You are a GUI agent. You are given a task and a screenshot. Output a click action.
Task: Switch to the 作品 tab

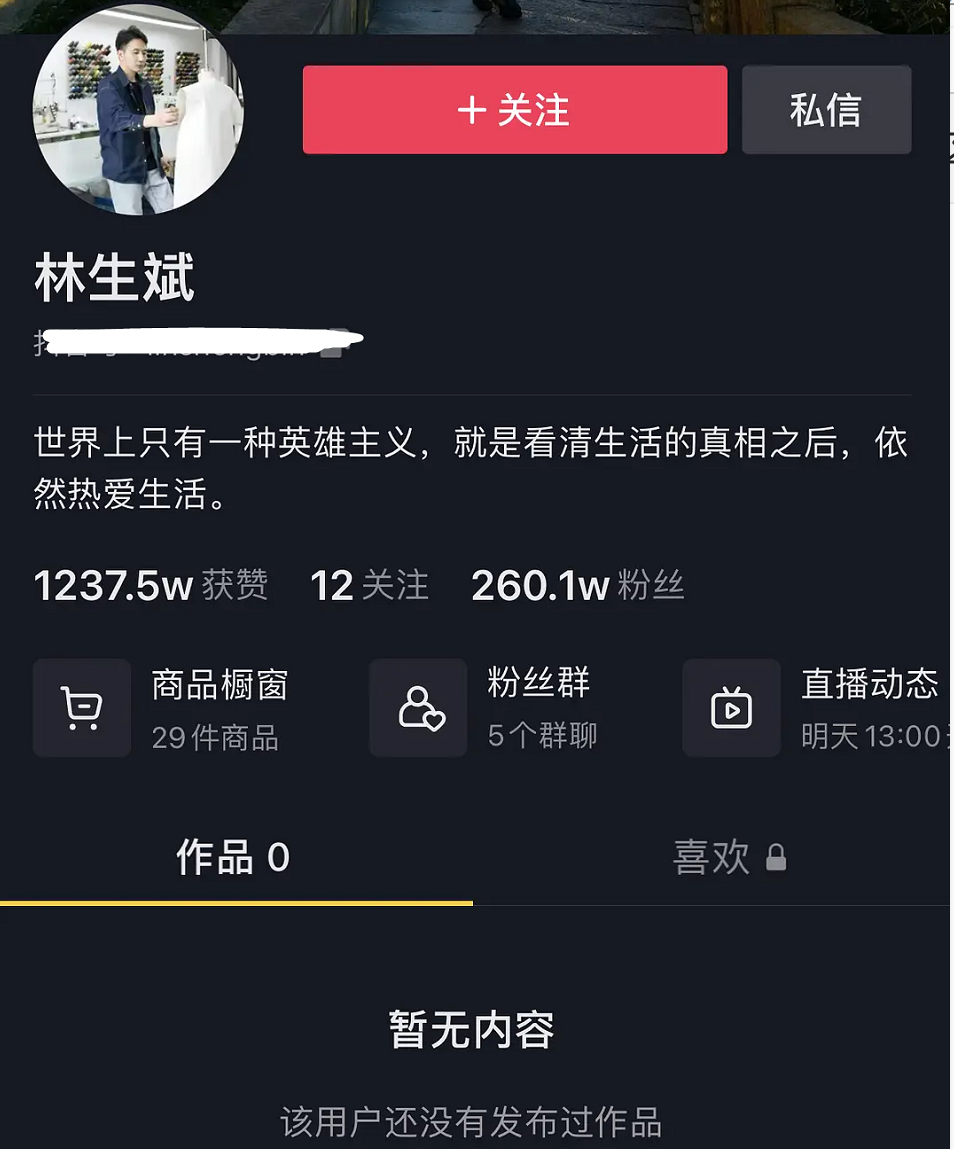coord(233,858)
